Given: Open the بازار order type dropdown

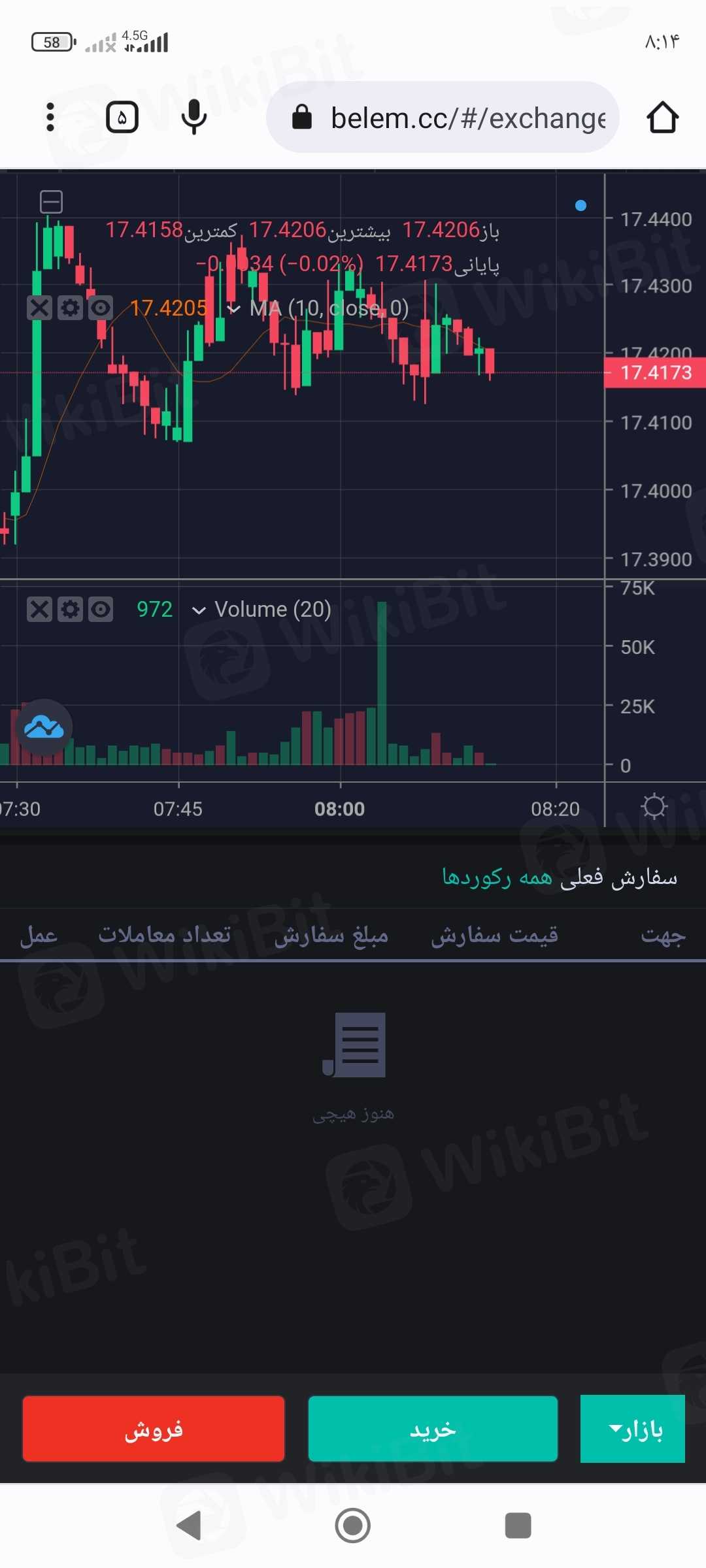Looking at the screenshot, I should tap(633, 1429).
